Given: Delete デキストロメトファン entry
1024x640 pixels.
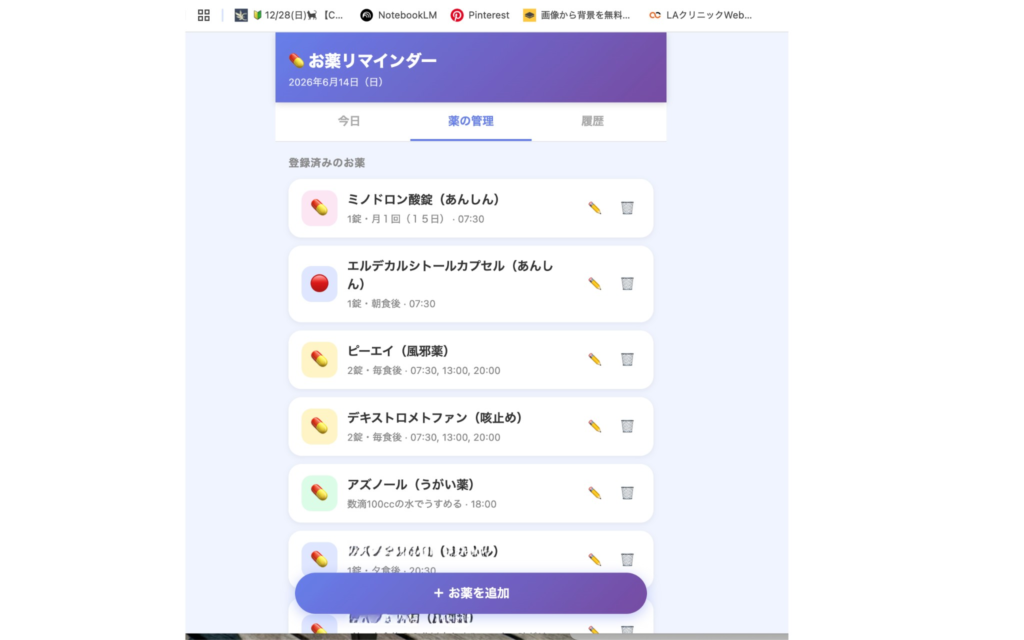Looking at the screenshot, I should [x=627, y=426].
